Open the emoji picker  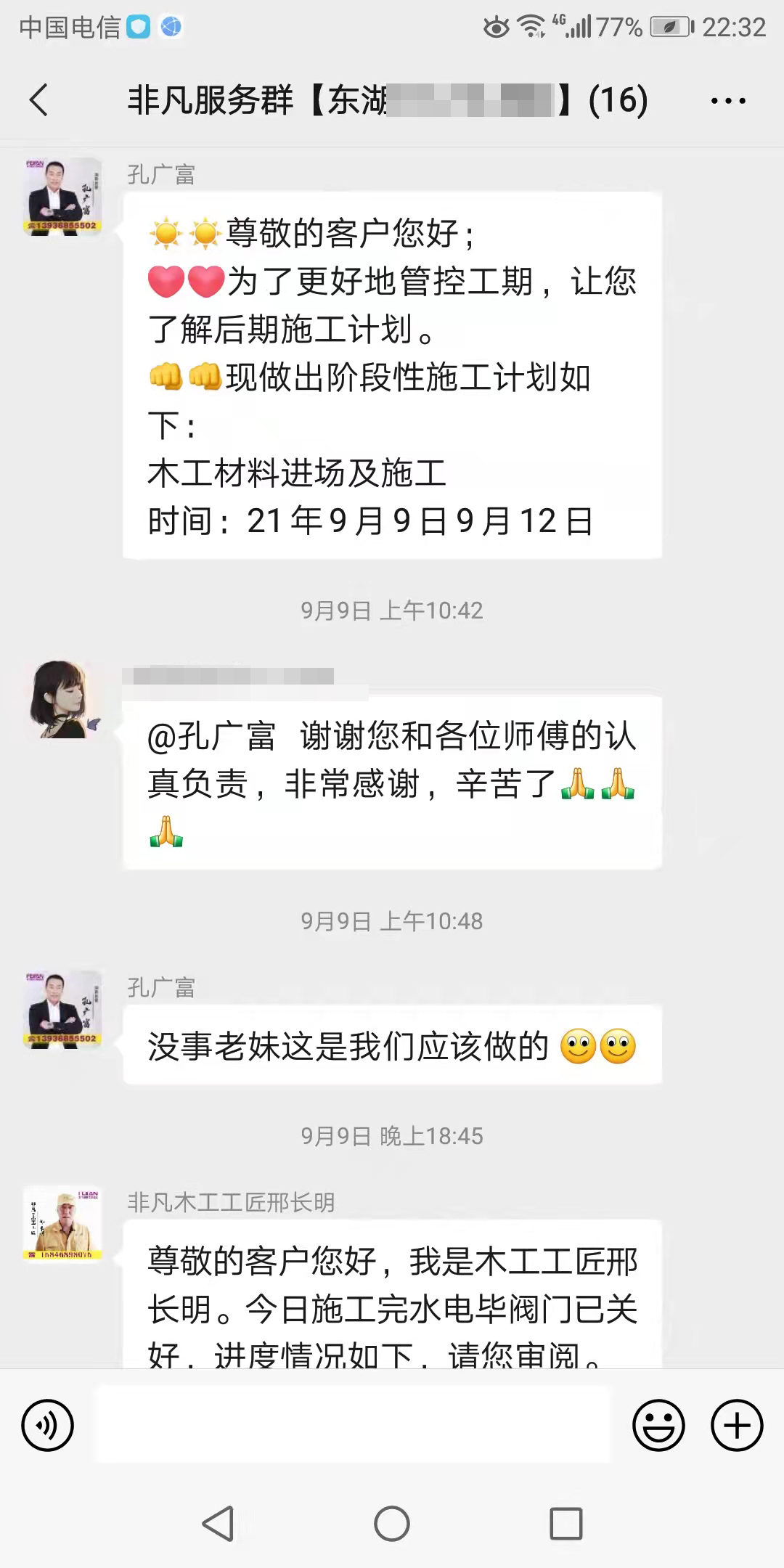pos(658,1426)
